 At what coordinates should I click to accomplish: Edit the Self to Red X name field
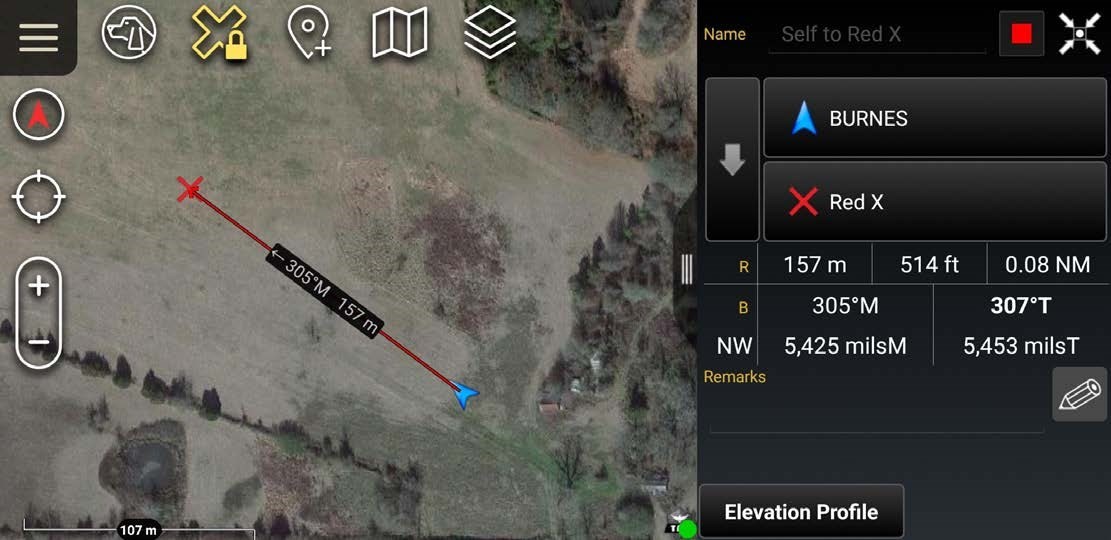(877, 34)
